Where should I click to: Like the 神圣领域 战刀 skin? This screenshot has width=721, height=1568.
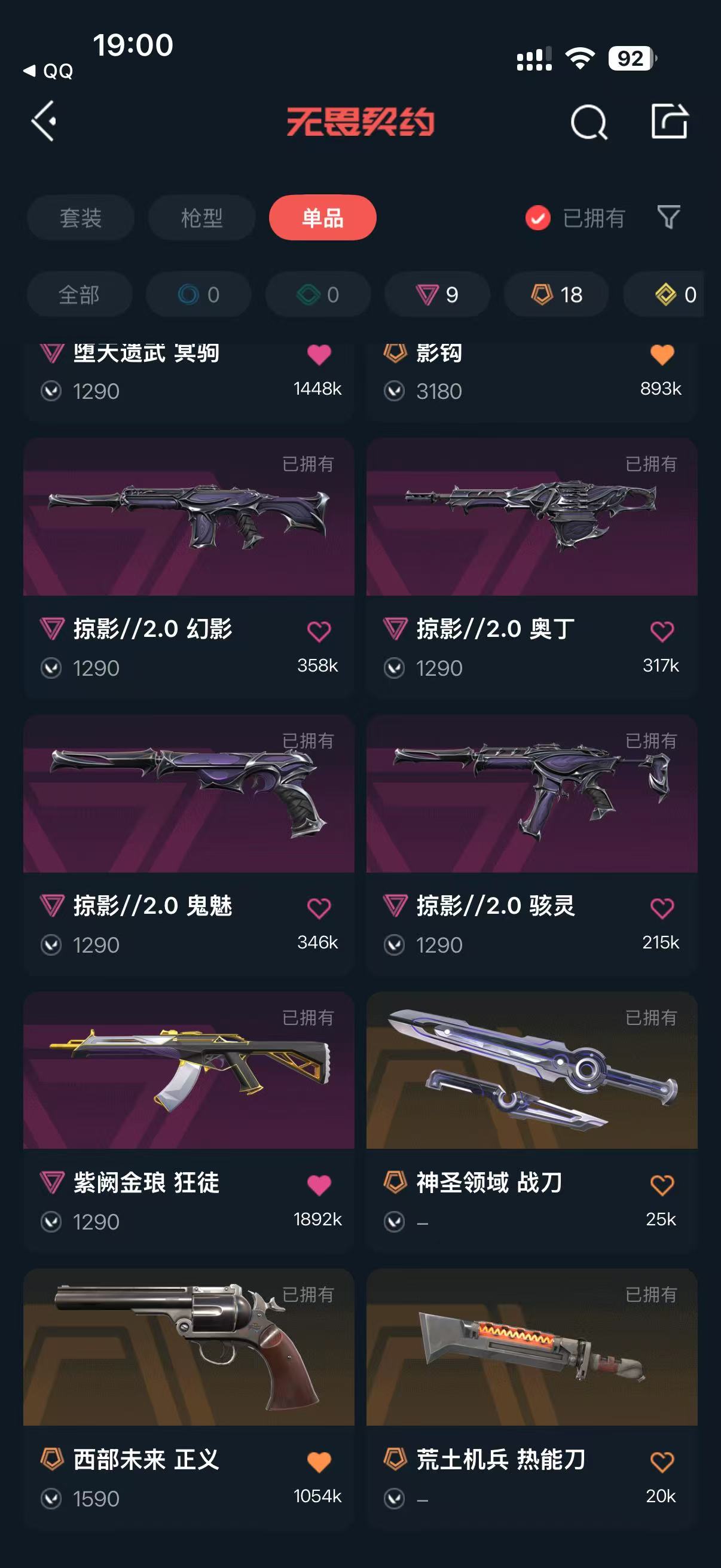pyautogui.click(x=662, y=1185)
